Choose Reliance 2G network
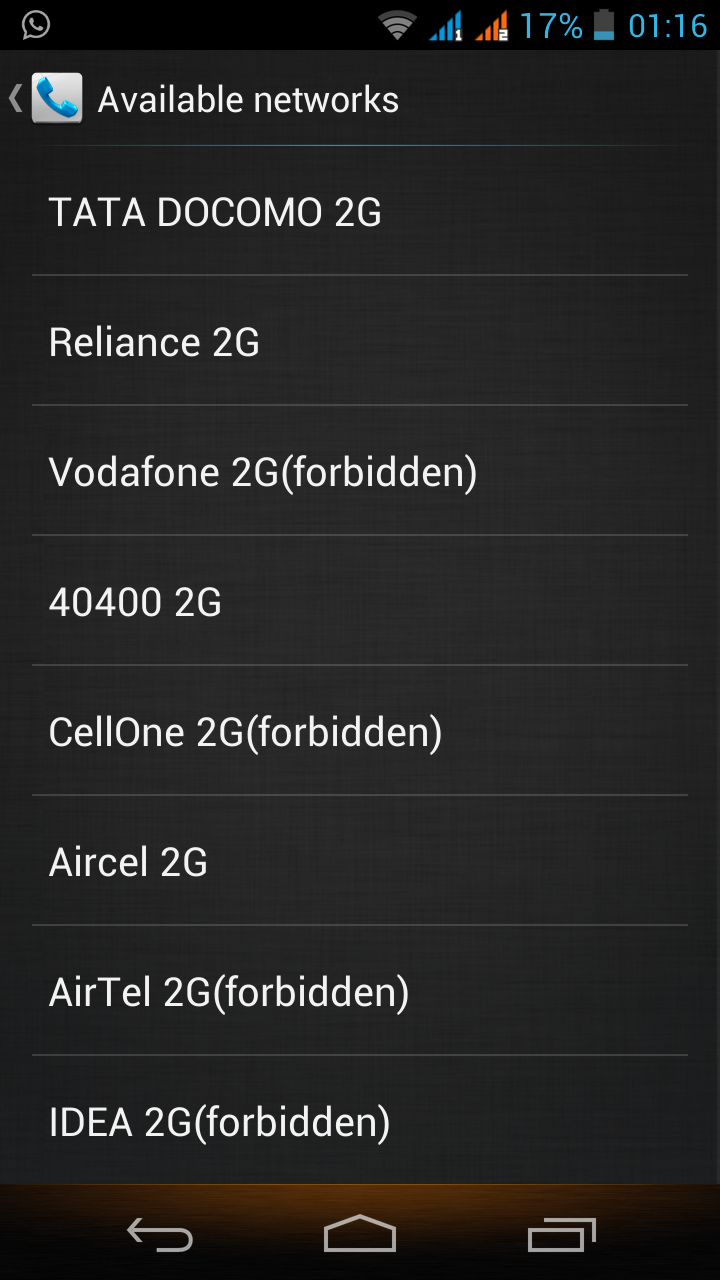 (x=360, y=342)
